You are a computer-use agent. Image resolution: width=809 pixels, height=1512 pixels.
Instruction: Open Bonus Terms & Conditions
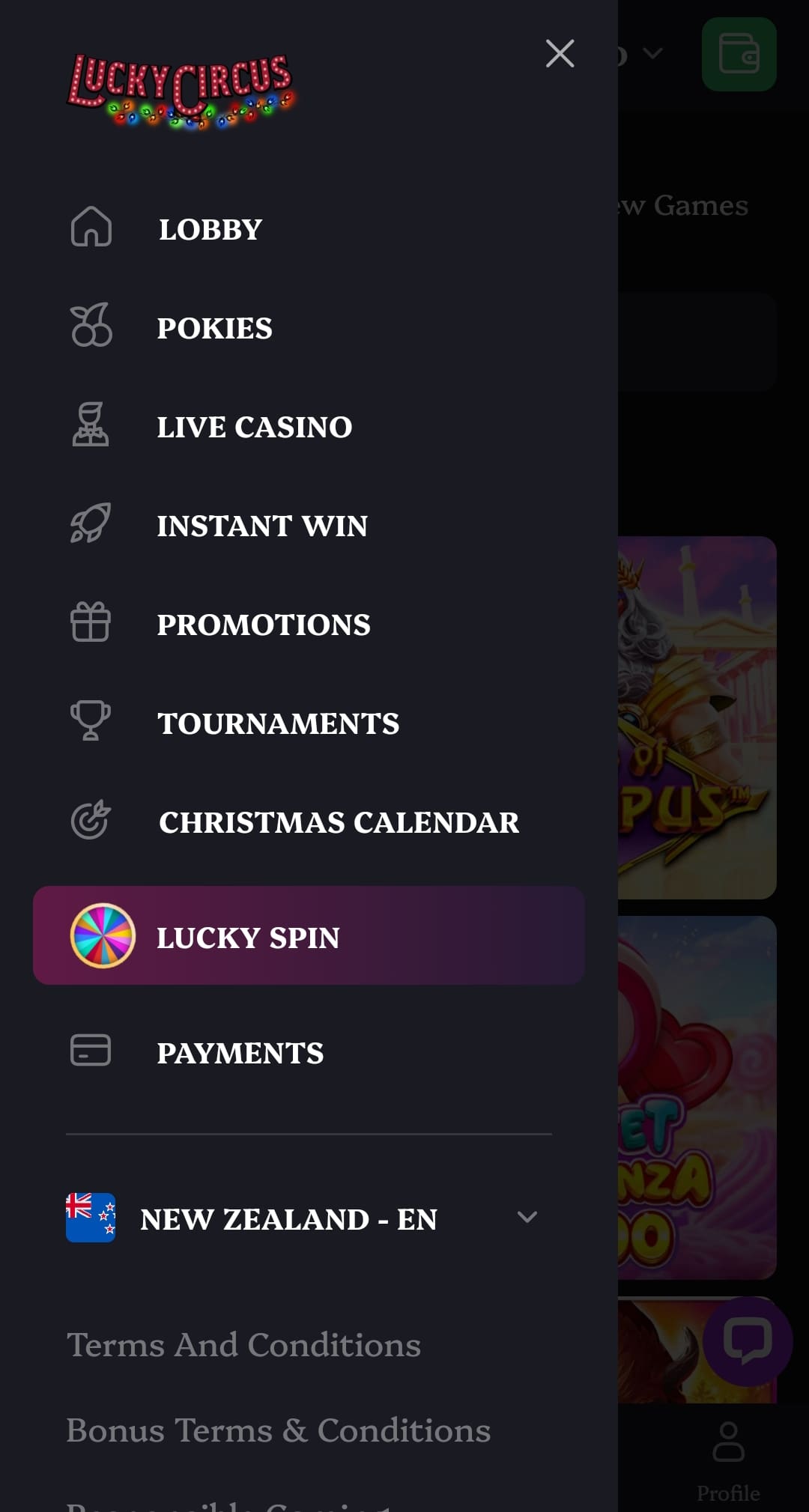click(x=278, y=1430)
